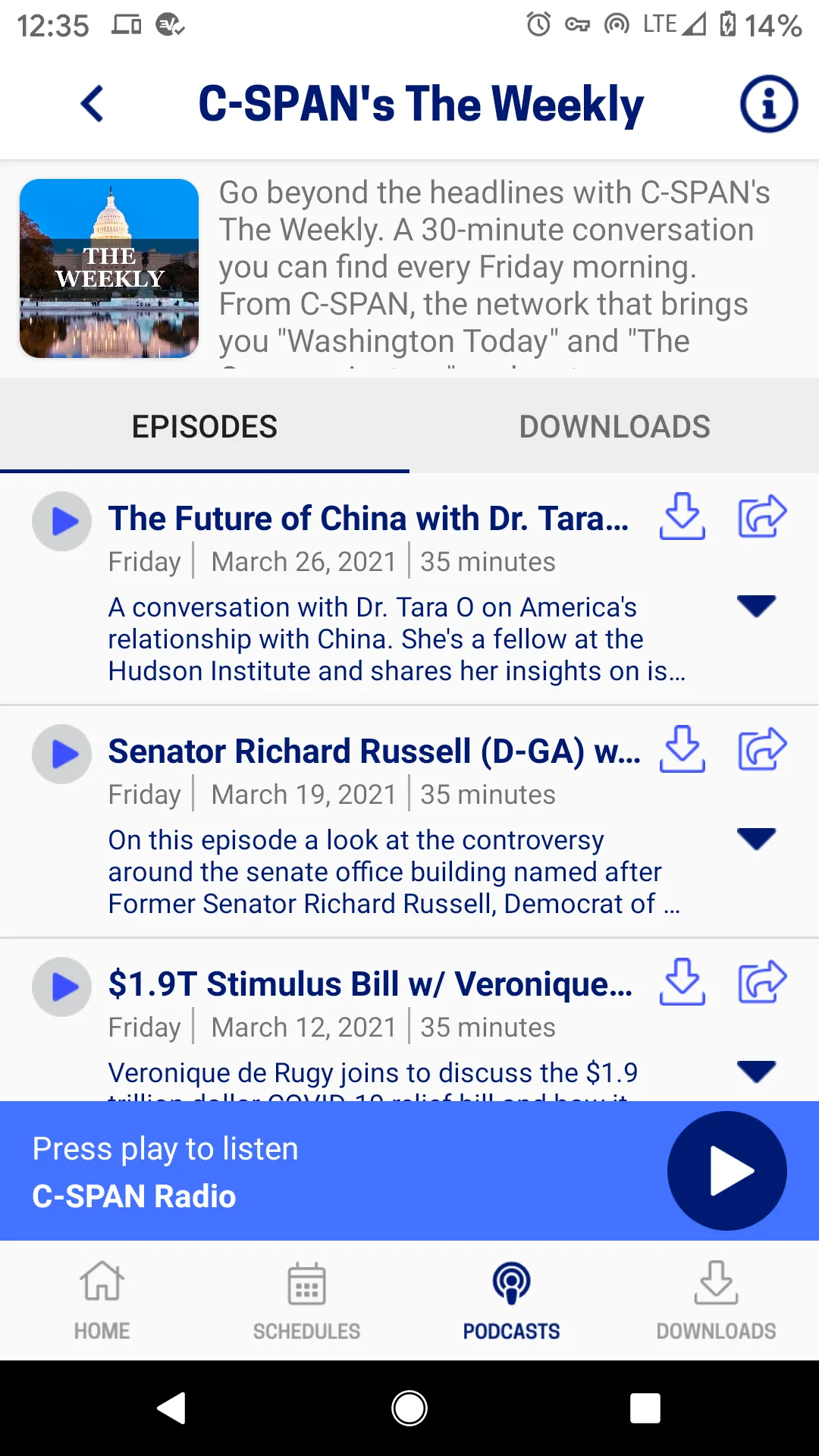Download the $1.9T Stimulus Bill episode
The height and width of the screenshot is (1456, 819).
coord(682,982)
